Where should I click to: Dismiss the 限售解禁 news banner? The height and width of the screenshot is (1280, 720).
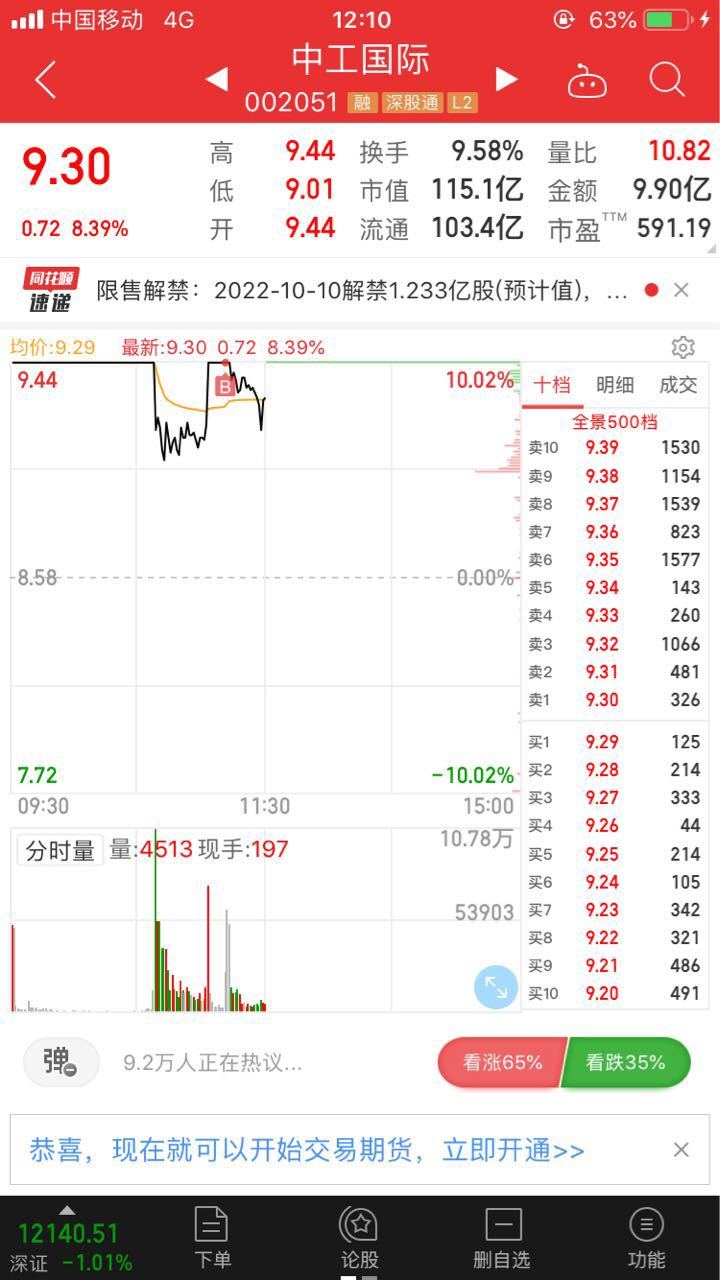click(681, 290)
